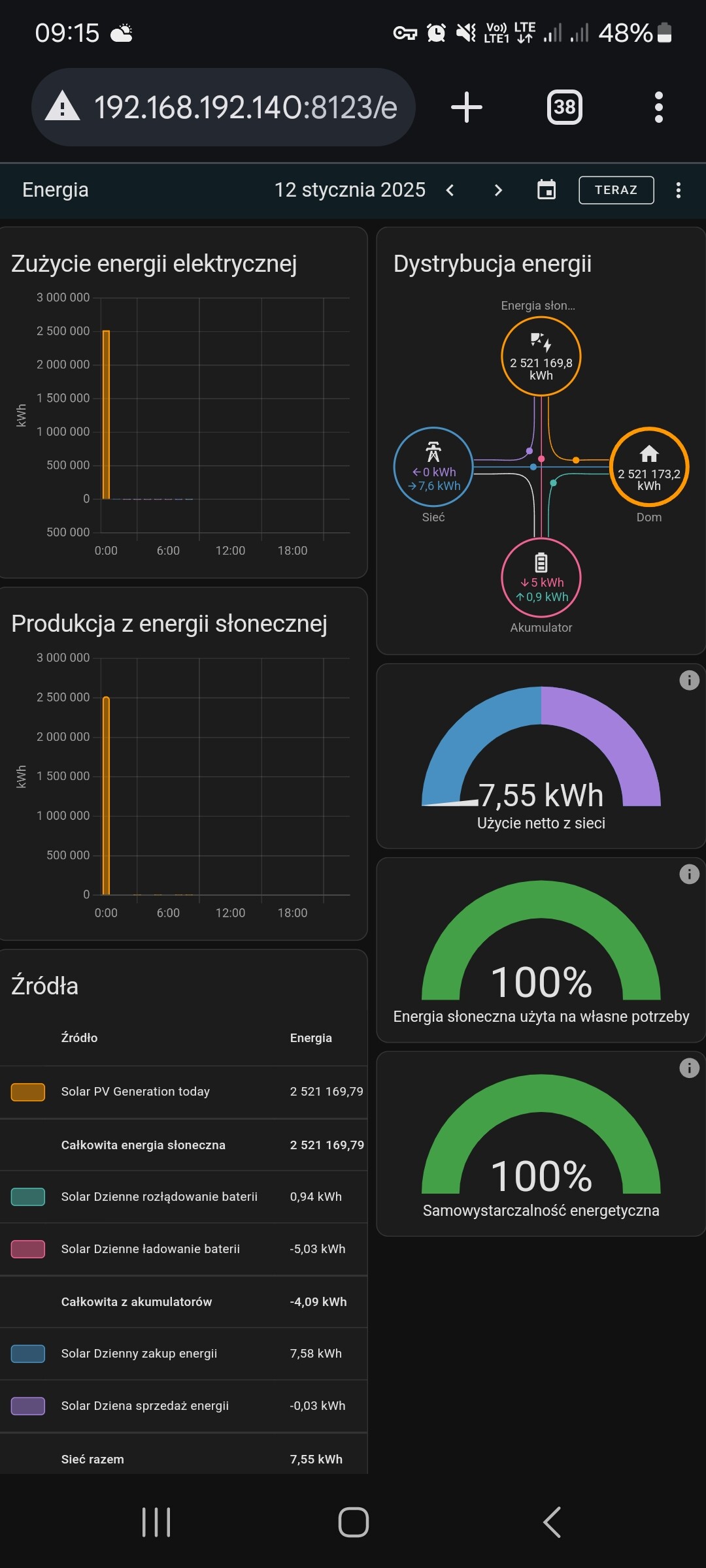This screenshot has height=1568, width=706.
Task: Open a new browser tab
Action: [467, 107]
